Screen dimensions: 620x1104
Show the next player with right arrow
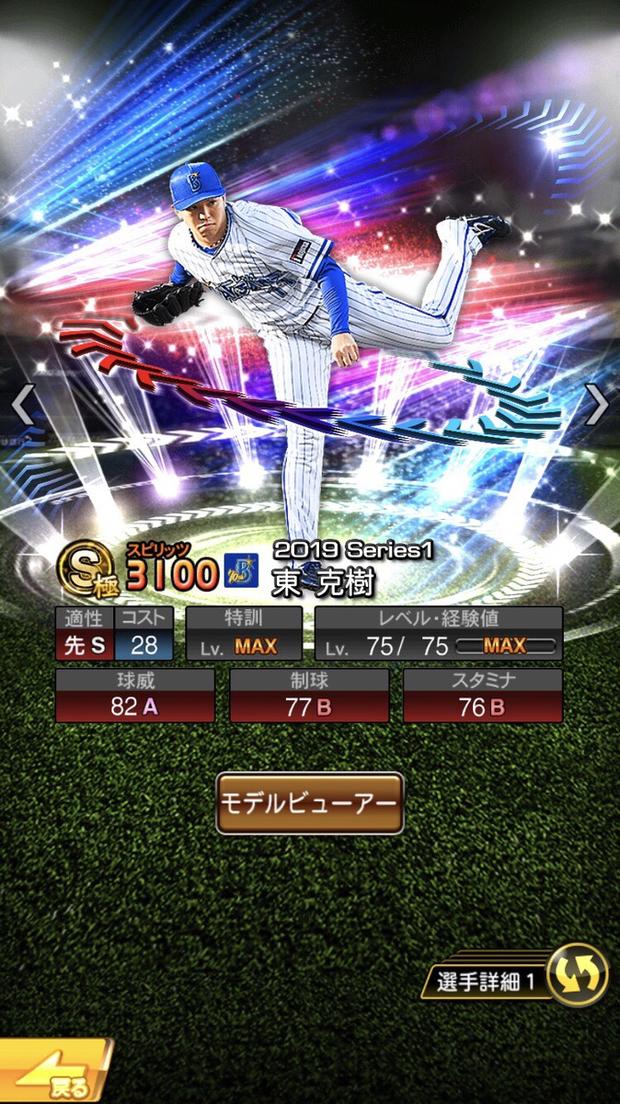click(x=596, y=405)
